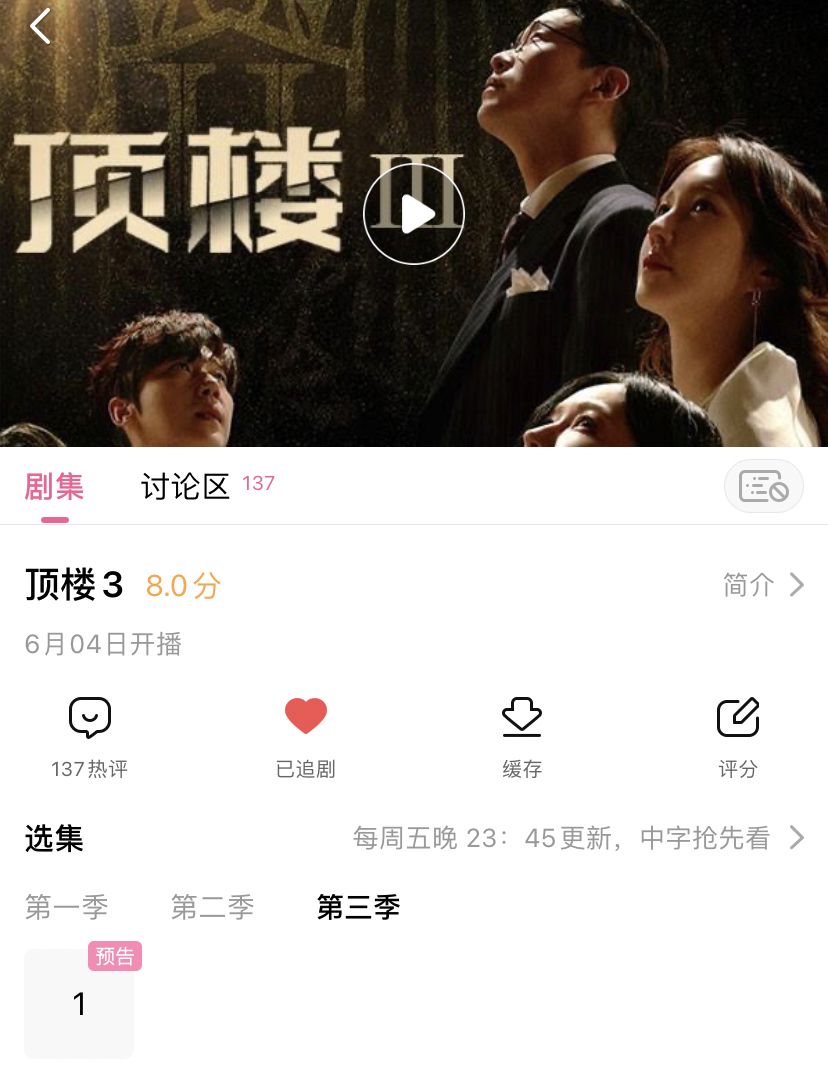
Task: Select the 剧集 tab
Action: (54, 487)
